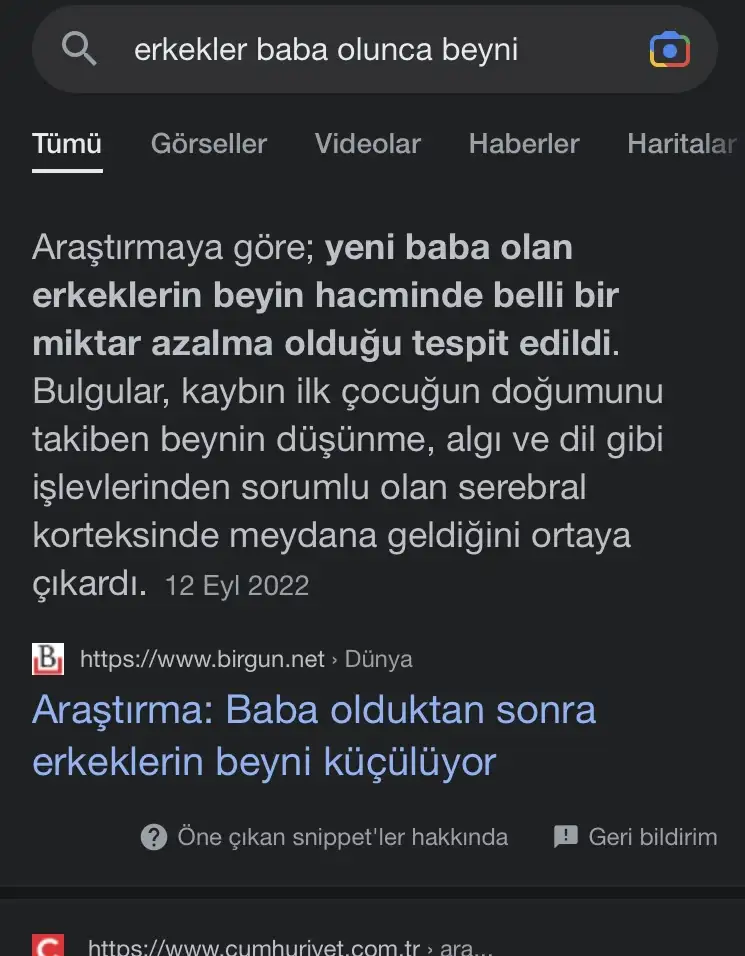The height and width of the screenshot is (956, 745).
Task: Send feedback via Geri bildirim
Action: pyautogui.click(x=636, y=837)
